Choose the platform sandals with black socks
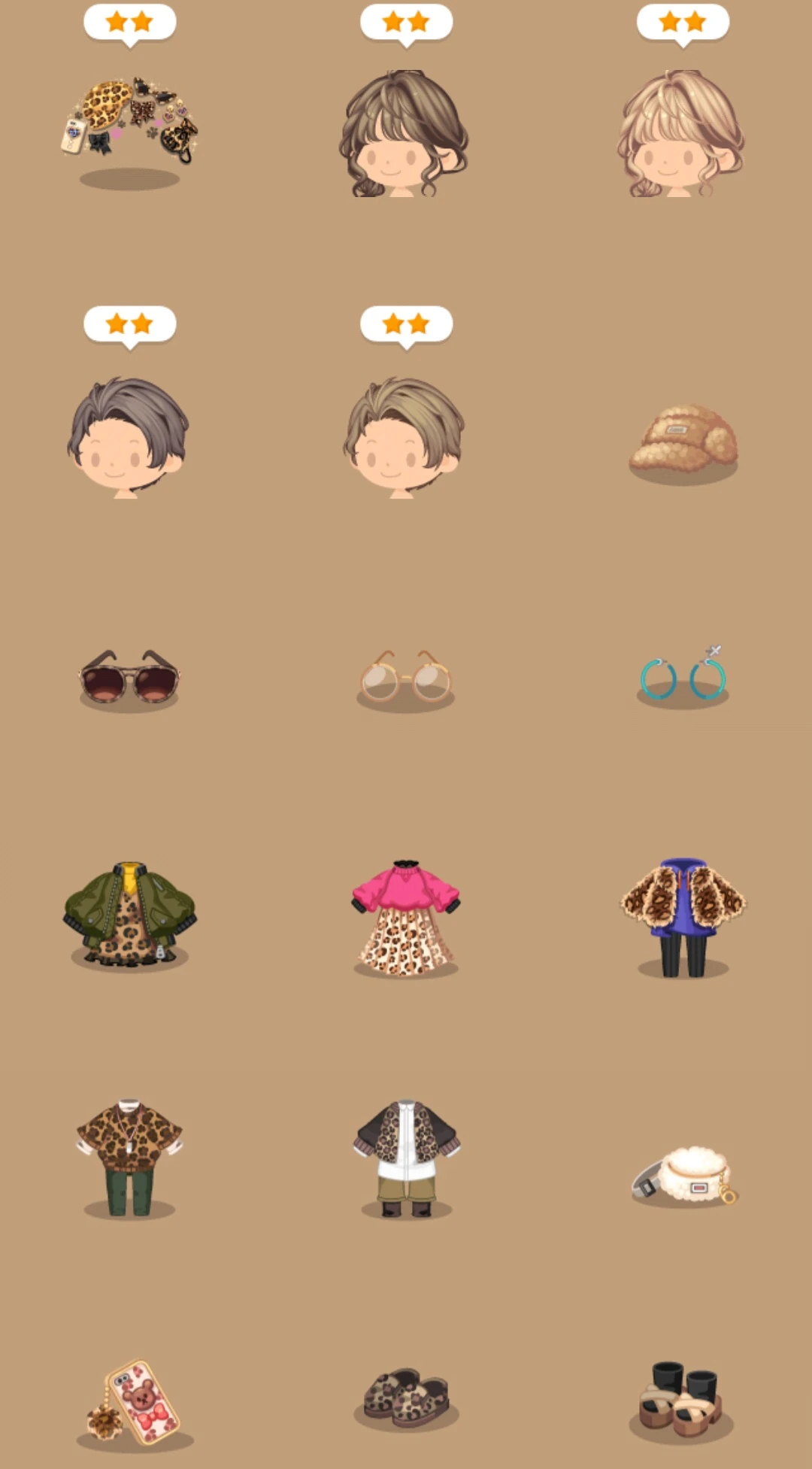This screenshot has height=1469, width=812. click(680, 1399)
